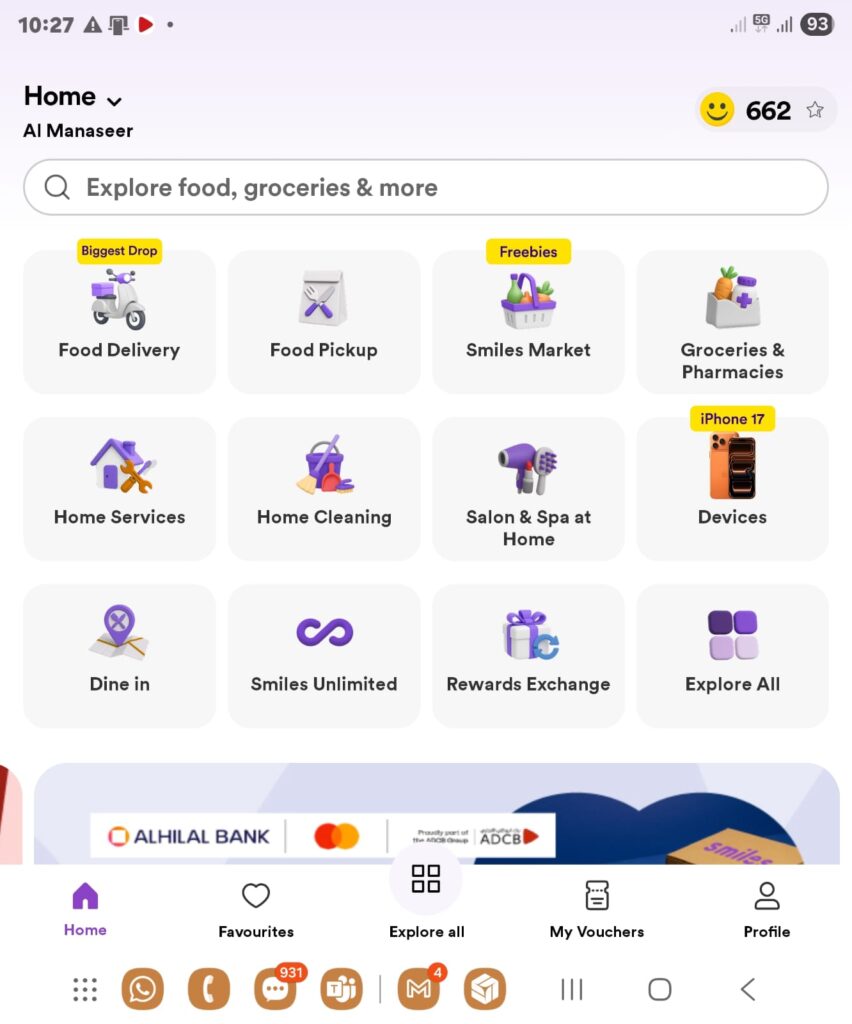
Task: Tap the Explore food, groceries & more search box
Action: click(x=426, y=188)
